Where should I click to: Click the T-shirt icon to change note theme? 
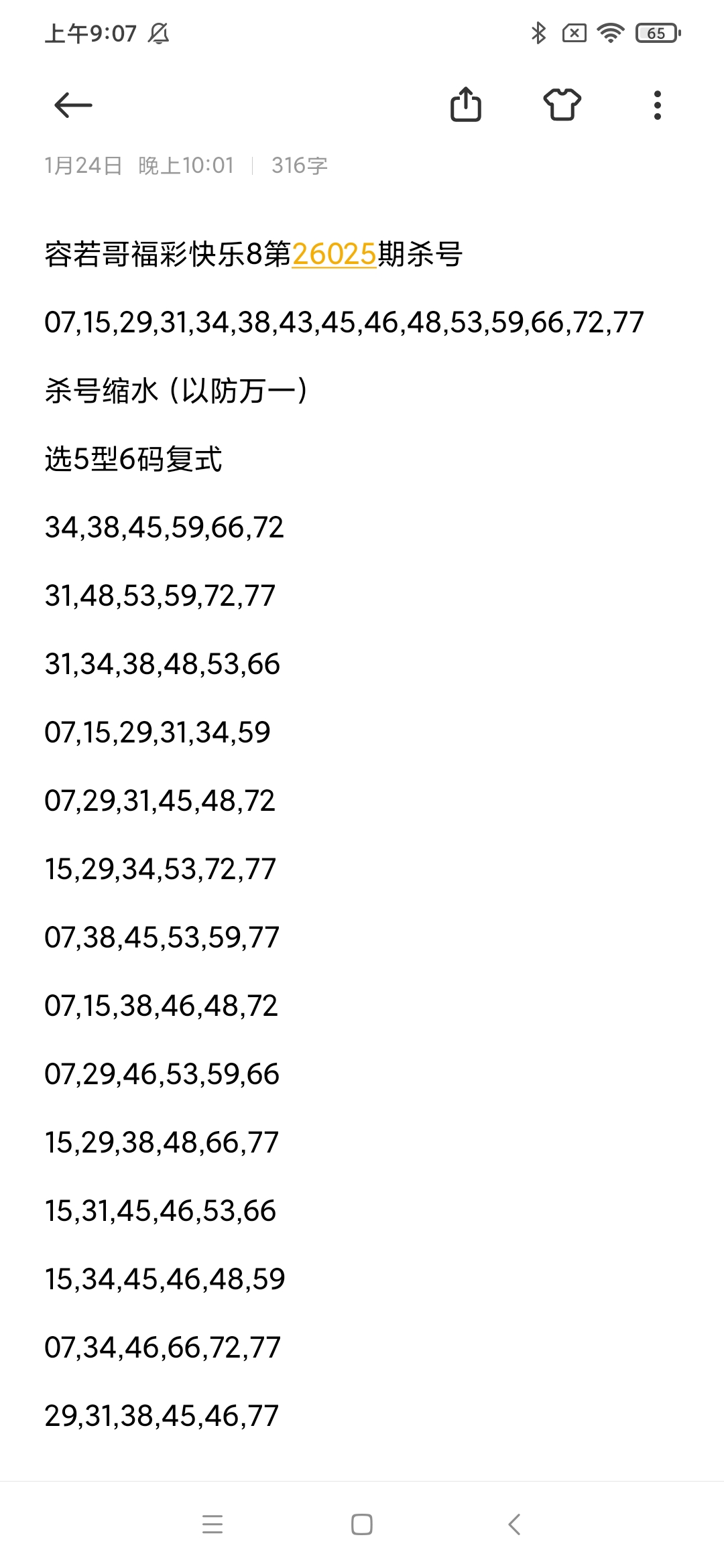pos(563,105)
